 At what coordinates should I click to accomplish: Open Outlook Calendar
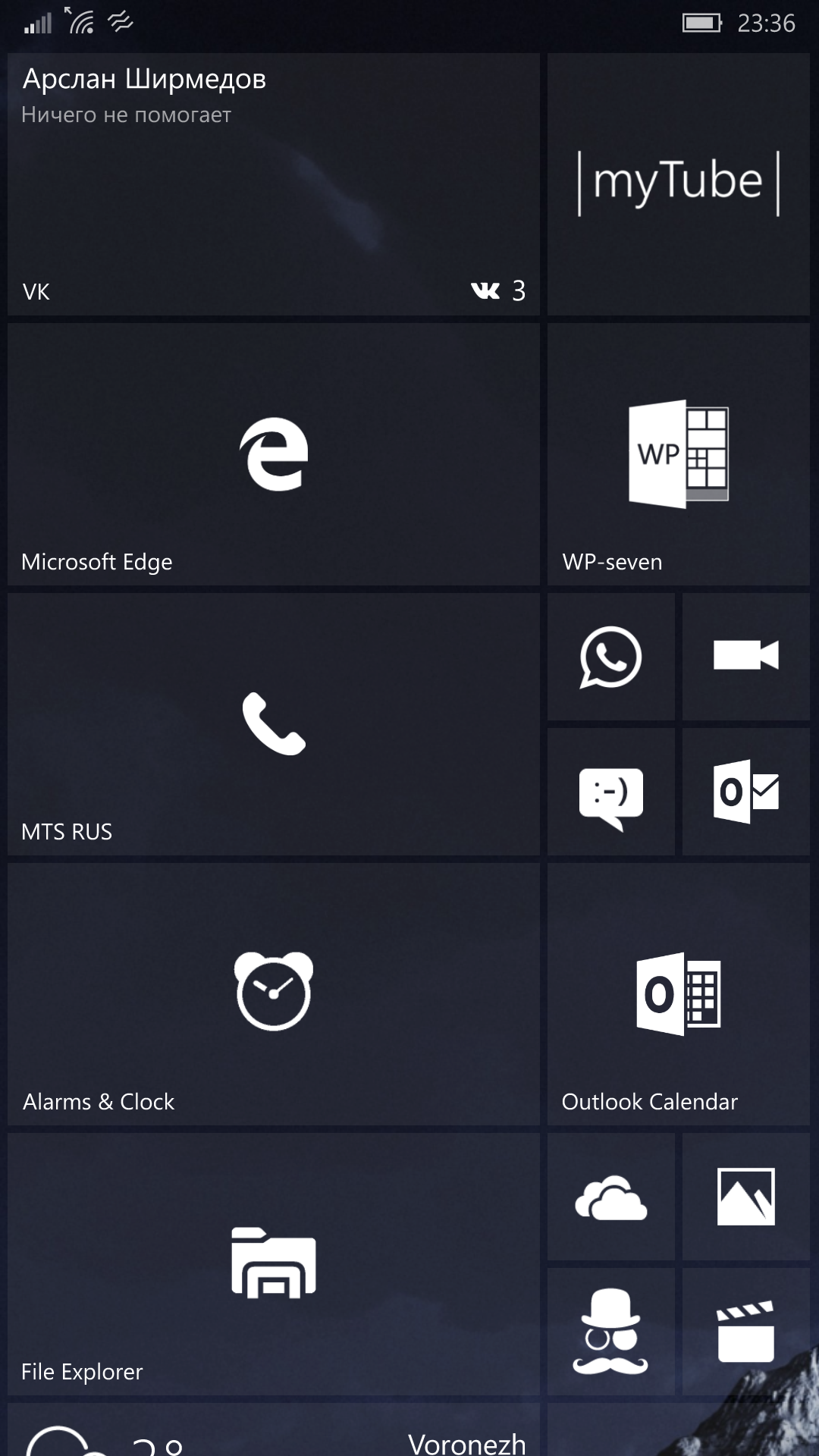[x=678, y=994]
